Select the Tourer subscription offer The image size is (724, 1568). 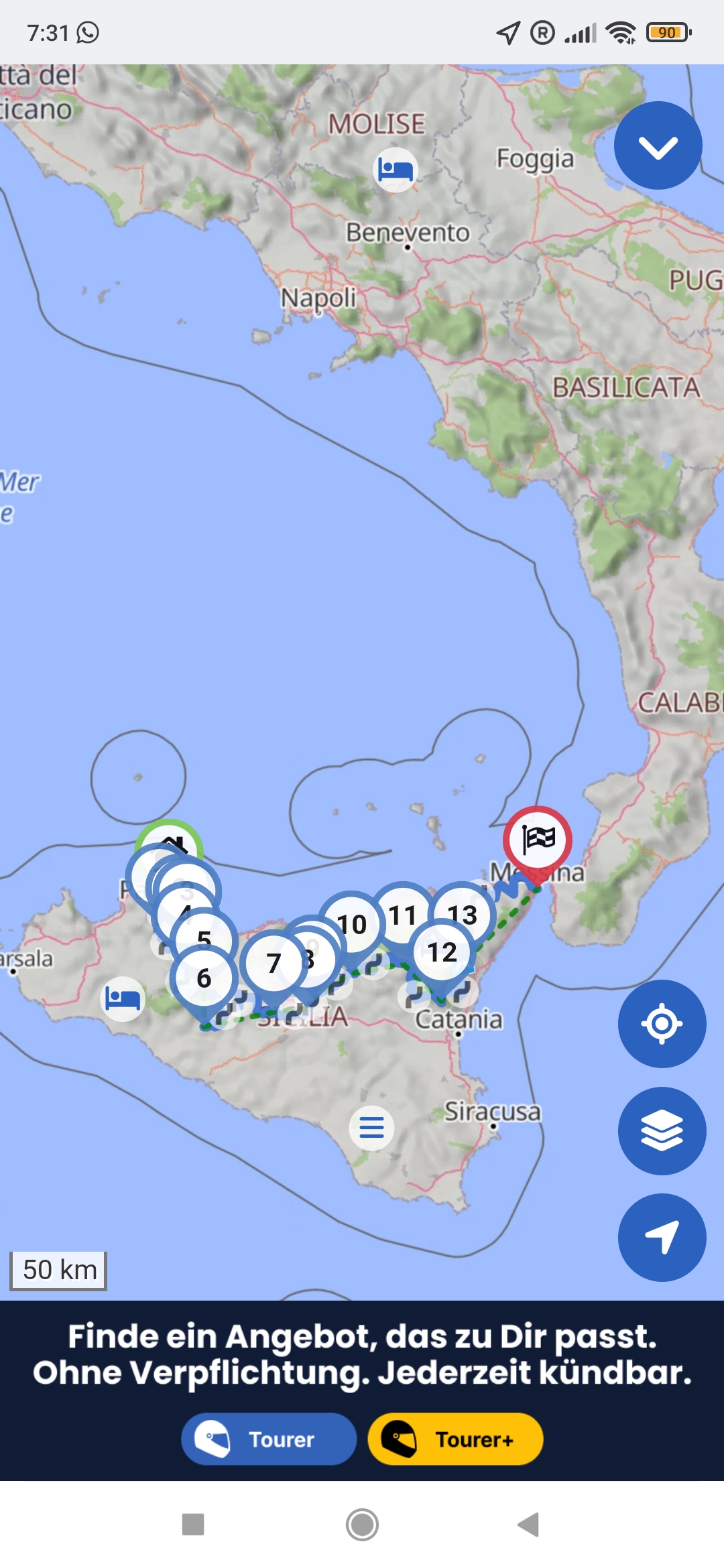[269, 1439]
